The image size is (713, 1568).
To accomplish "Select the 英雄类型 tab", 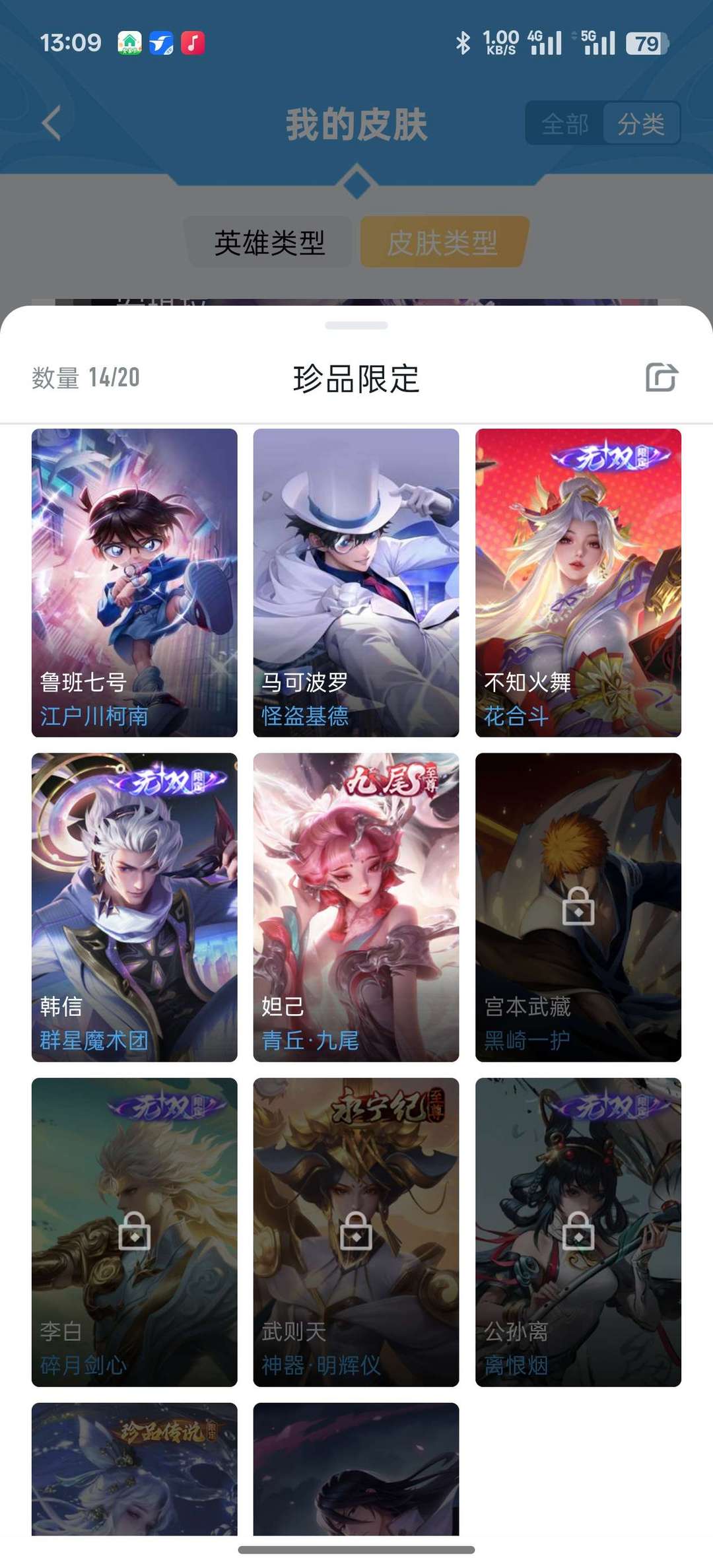I will 269,242.
